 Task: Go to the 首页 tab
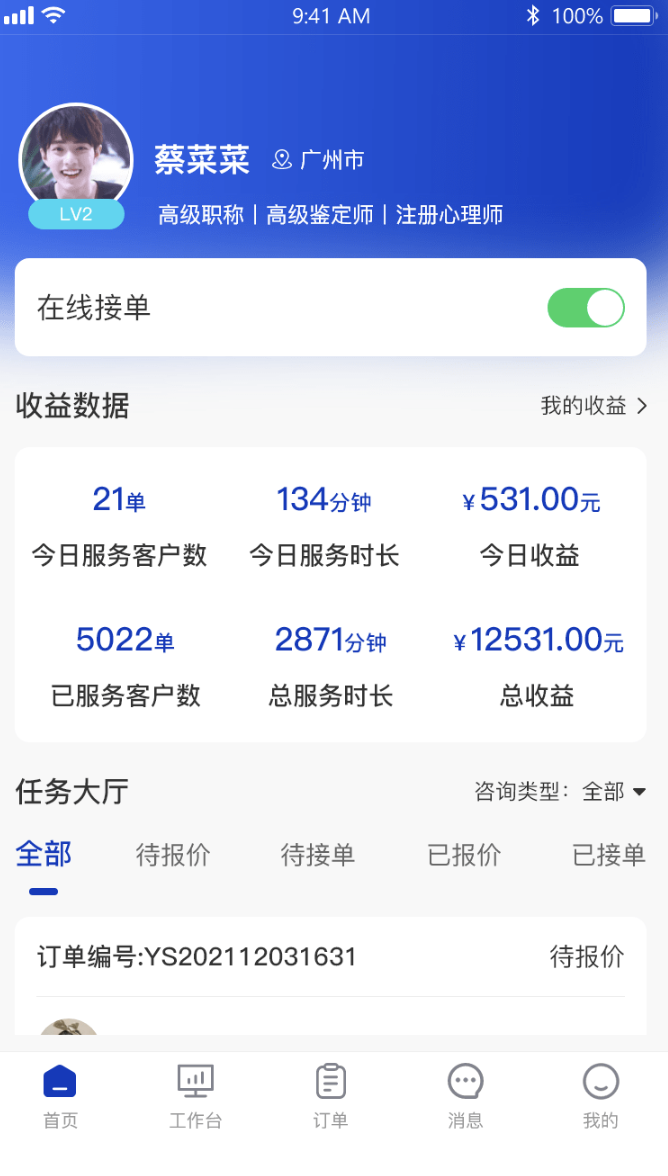coord(60,1096)
